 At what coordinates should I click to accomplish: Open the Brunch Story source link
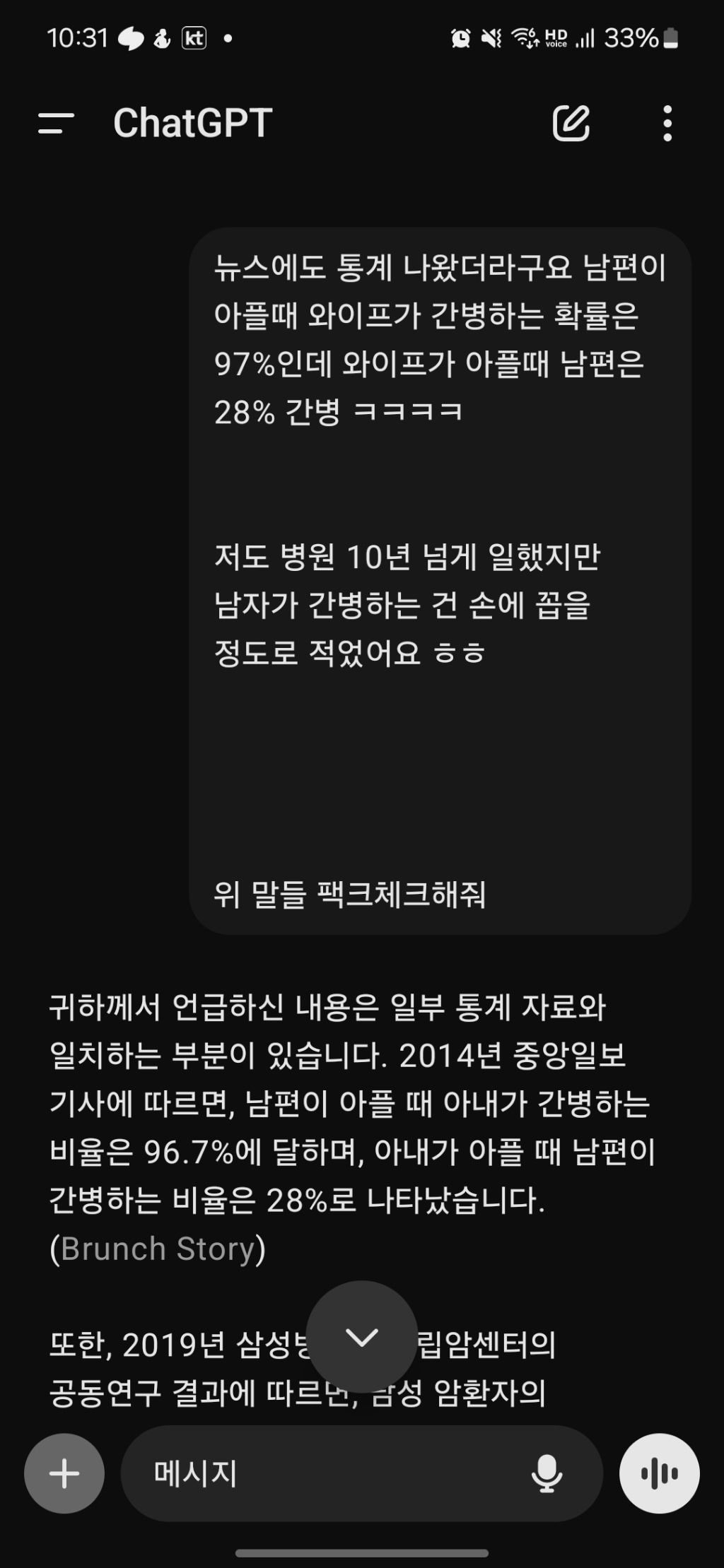[x=158, y=1249]
